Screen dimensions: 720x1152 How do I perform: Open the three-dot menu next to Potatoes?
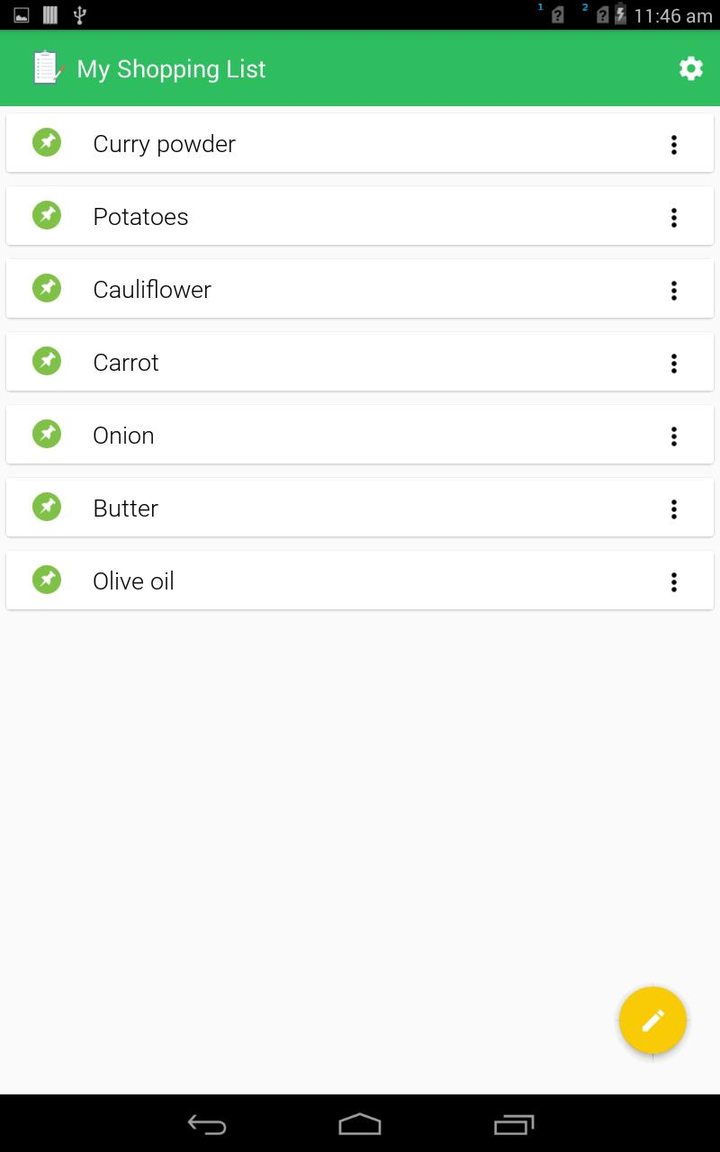coord(674,217)
